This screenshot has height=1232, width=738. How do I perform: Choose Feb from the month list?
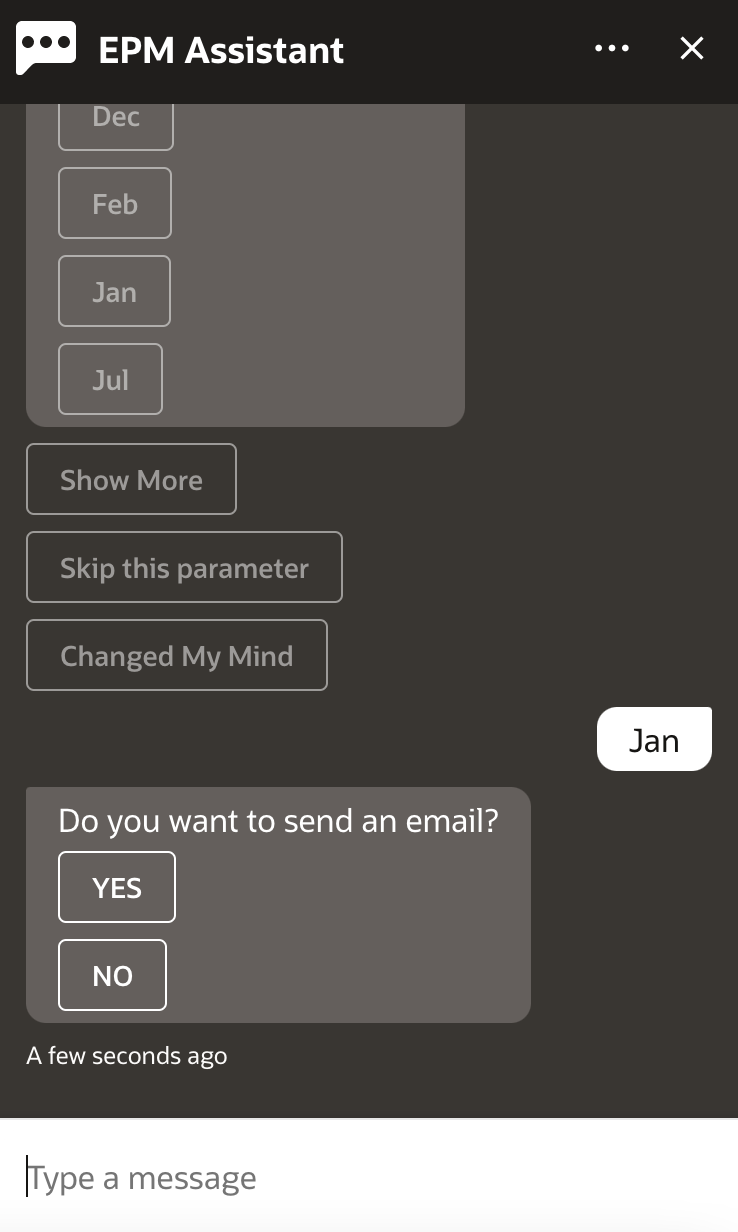[115, 203]
